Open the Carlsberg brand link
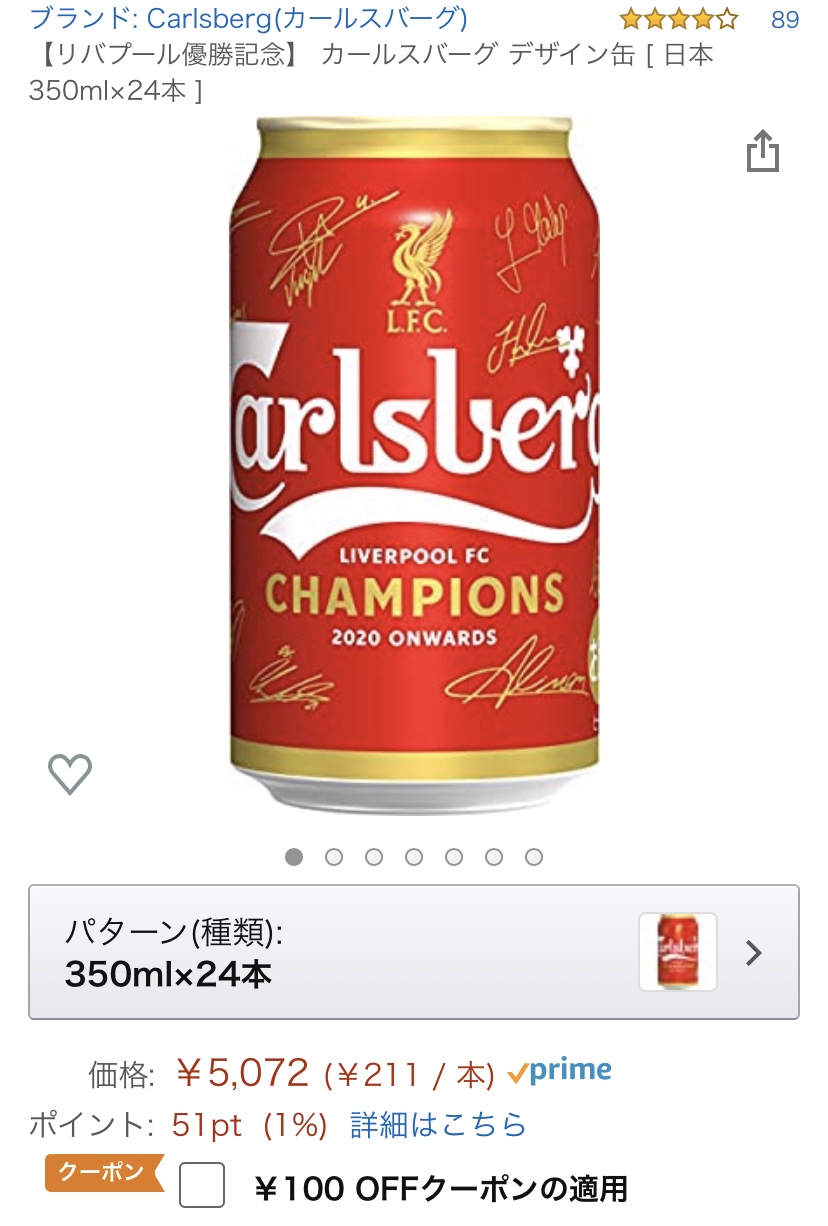The image size is (828, 1226). [x=248, y=18]
